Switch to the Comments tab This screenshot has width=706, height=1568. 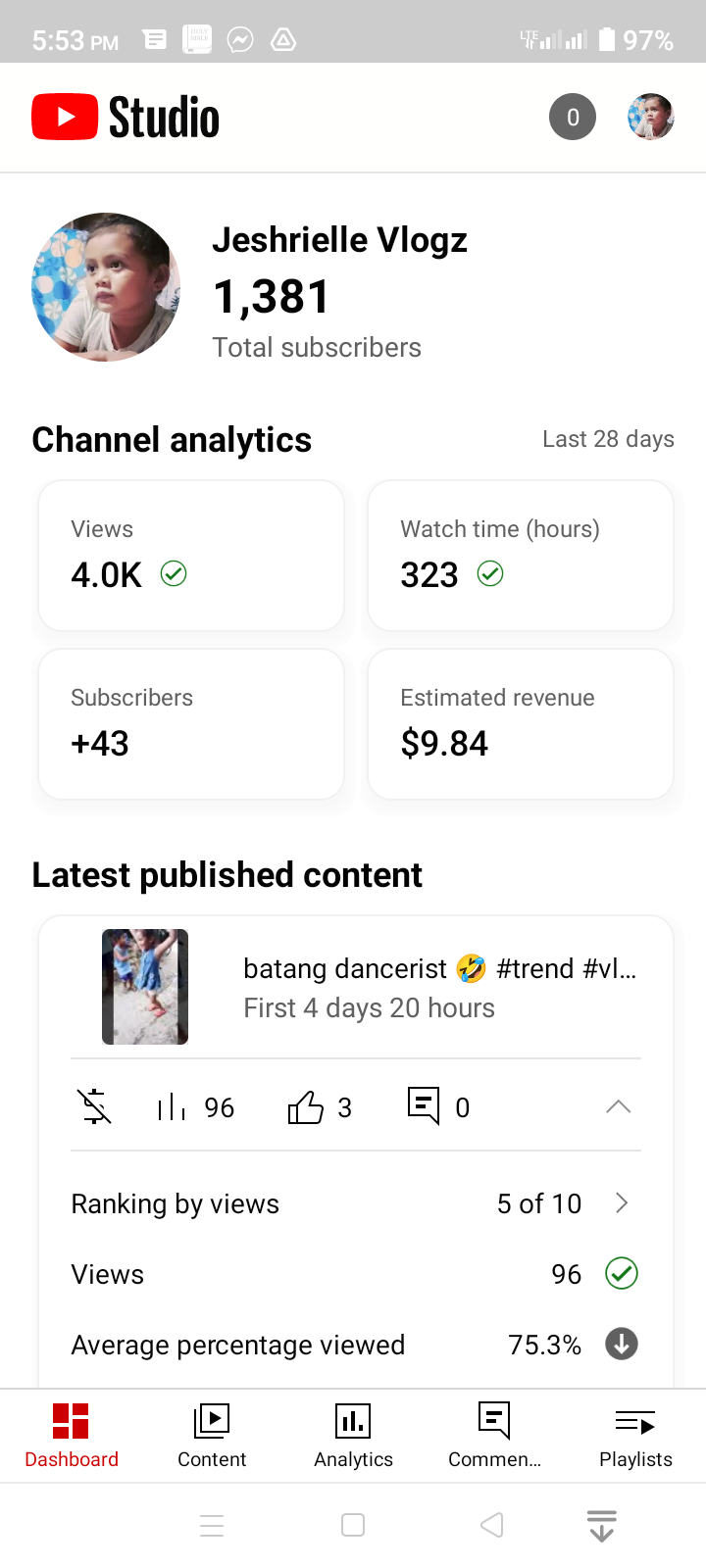coord(494,1436)
